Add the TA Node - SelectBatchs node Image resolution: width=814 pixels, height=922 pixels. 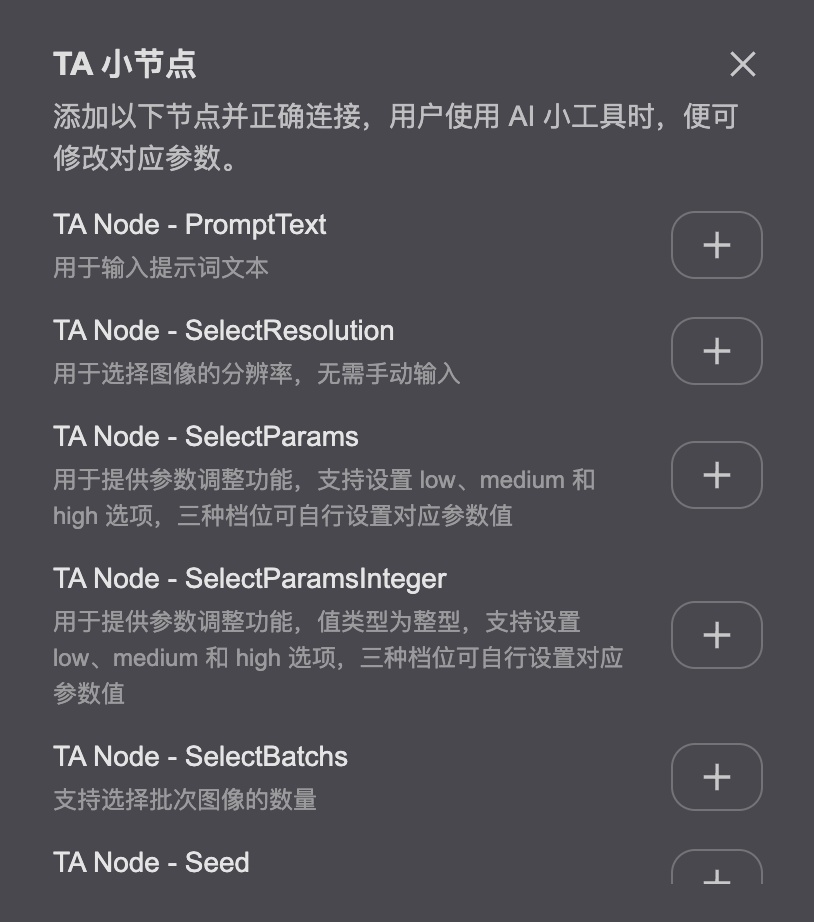point(716,777)
